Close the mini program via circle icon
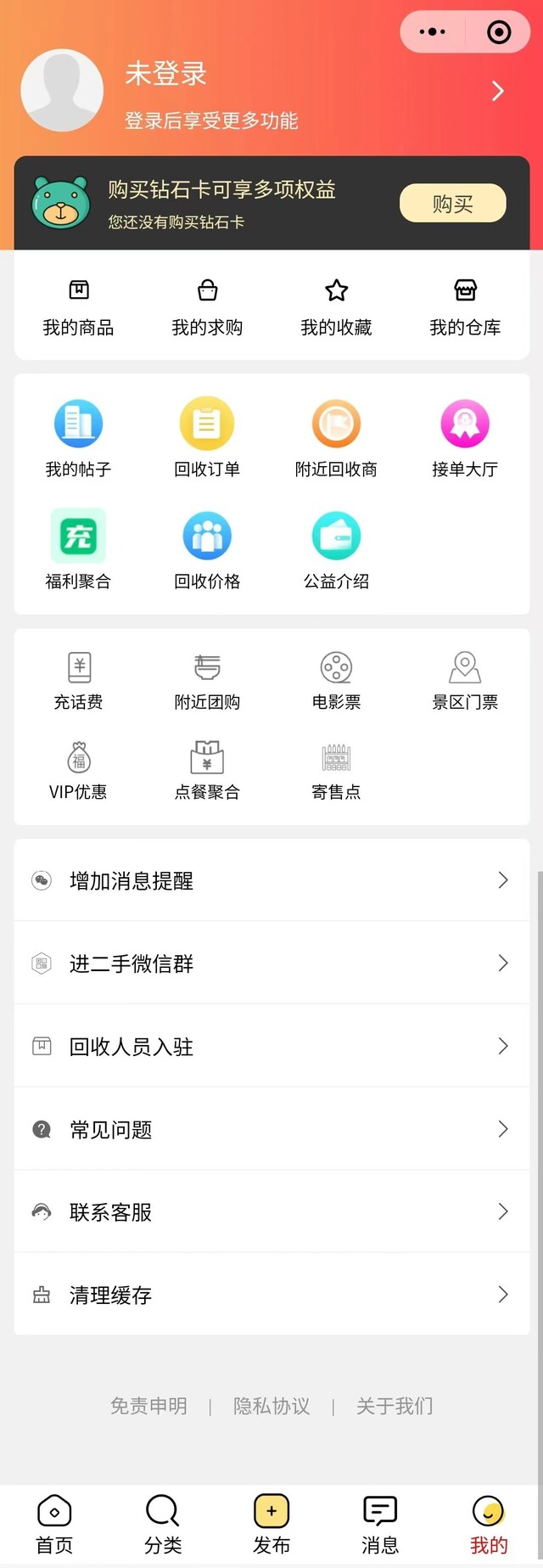 pyautogui.click(x=499, y=32)
